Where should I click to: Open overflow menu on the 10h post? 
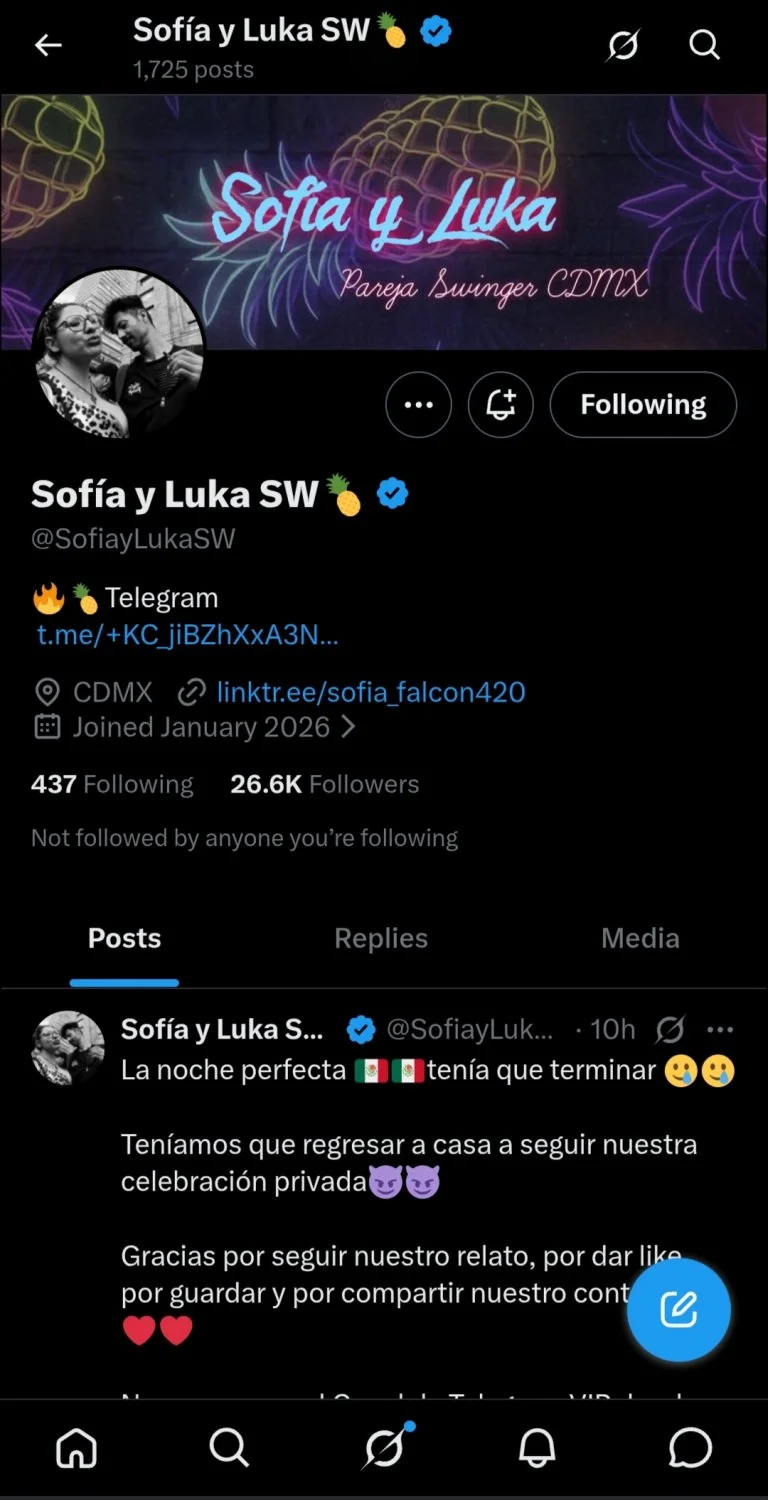[x=720, y=1029]
